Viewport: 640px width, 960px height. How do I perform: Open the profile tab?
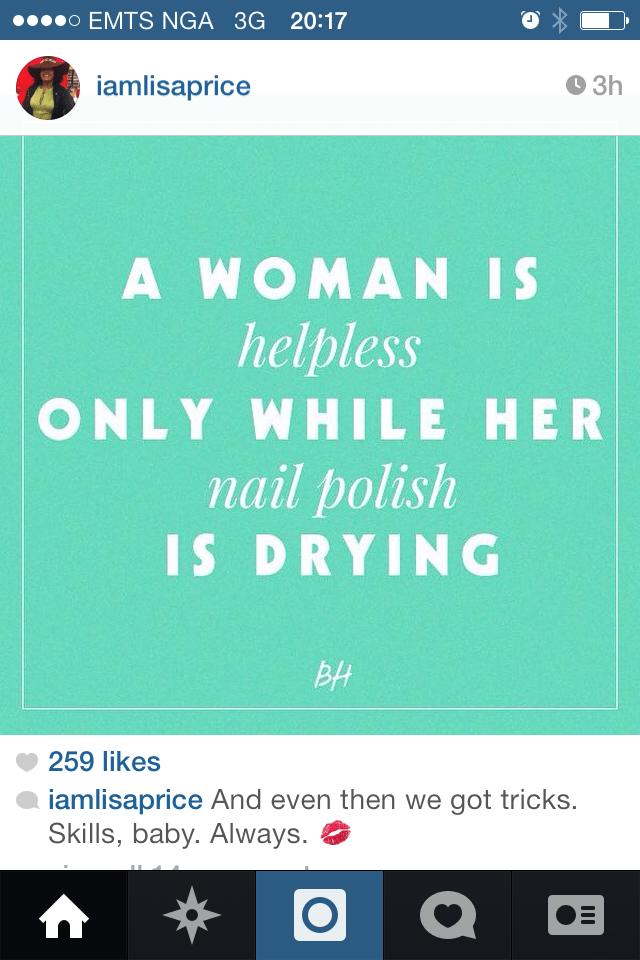point(575,915)
